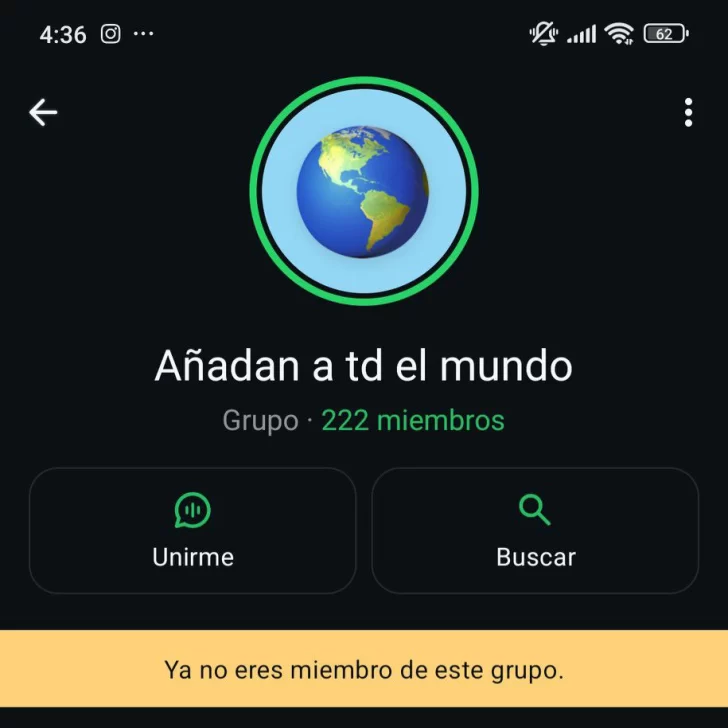The height and width of the screenshot is (728, 728).
Task: Select the Buscar search button
Action: click(535, 531)
